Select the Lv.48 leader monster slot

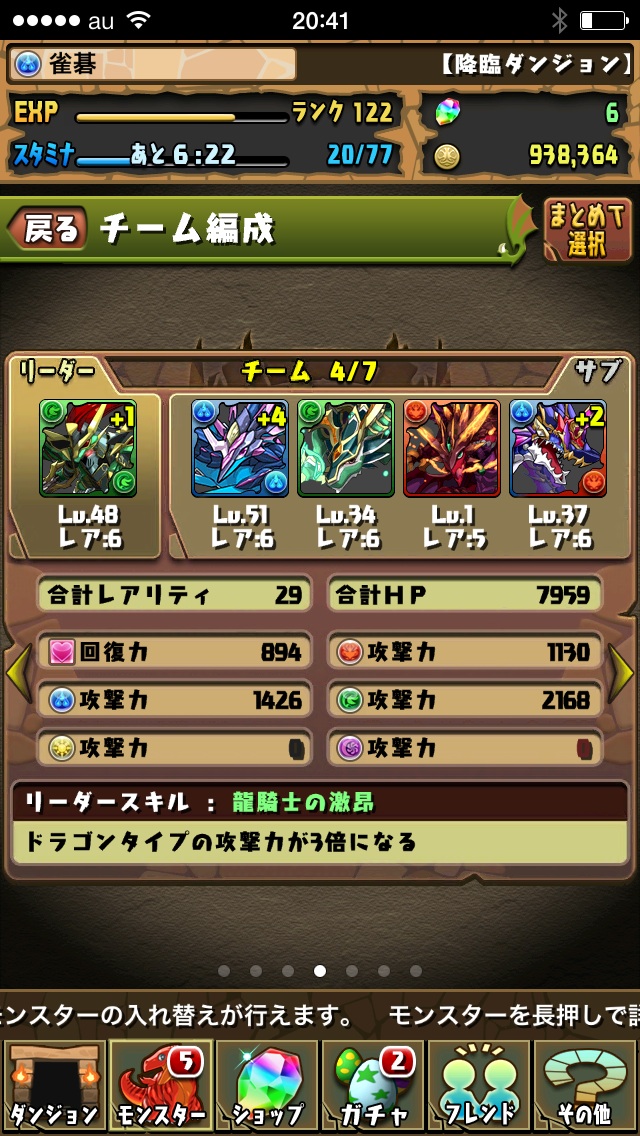pos(88,447)
